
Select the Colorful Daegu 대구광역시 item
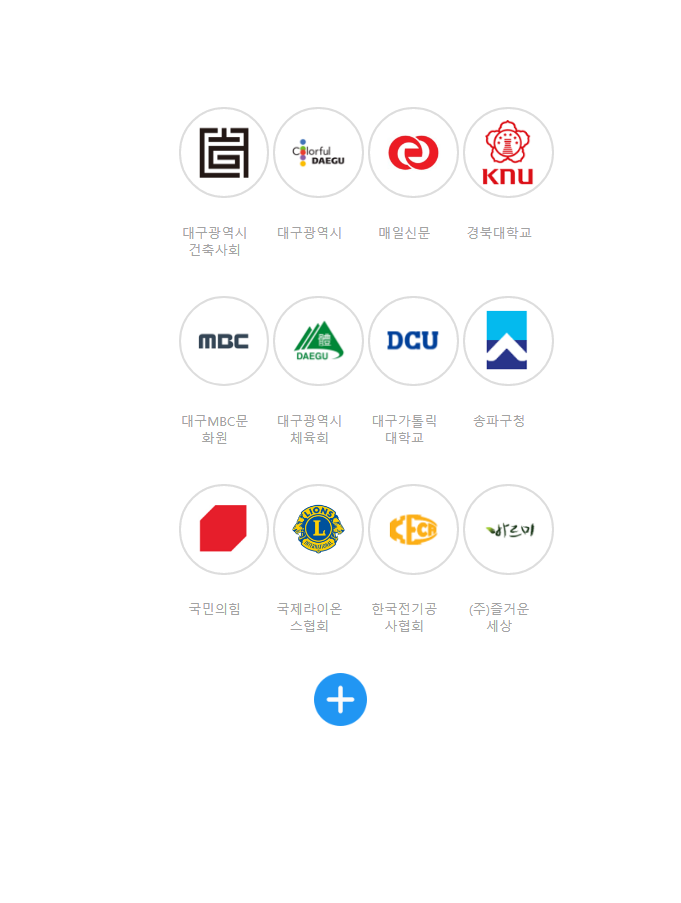click(318, 153)
